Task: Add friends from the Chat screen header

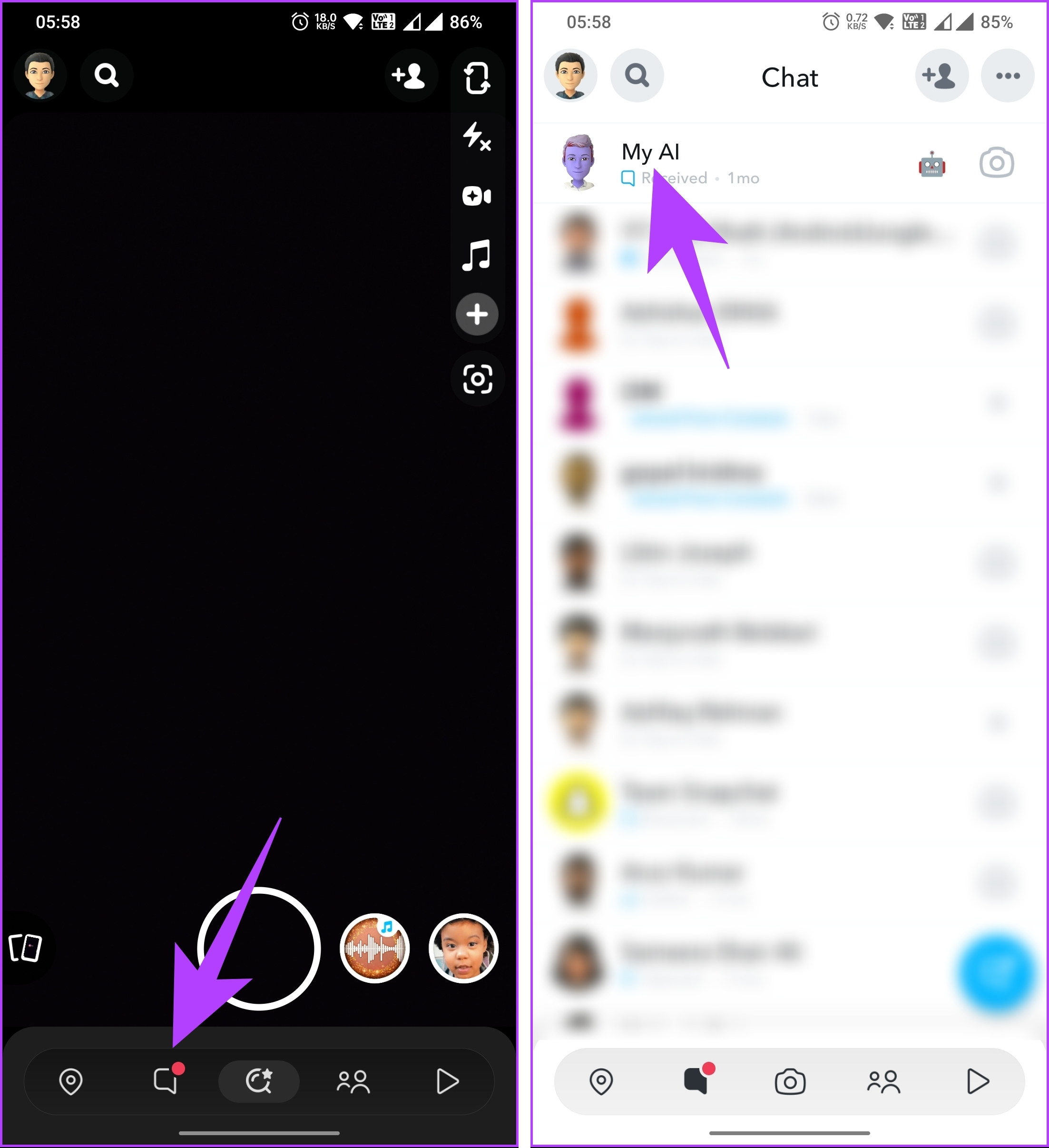Action: pos(941,76)
